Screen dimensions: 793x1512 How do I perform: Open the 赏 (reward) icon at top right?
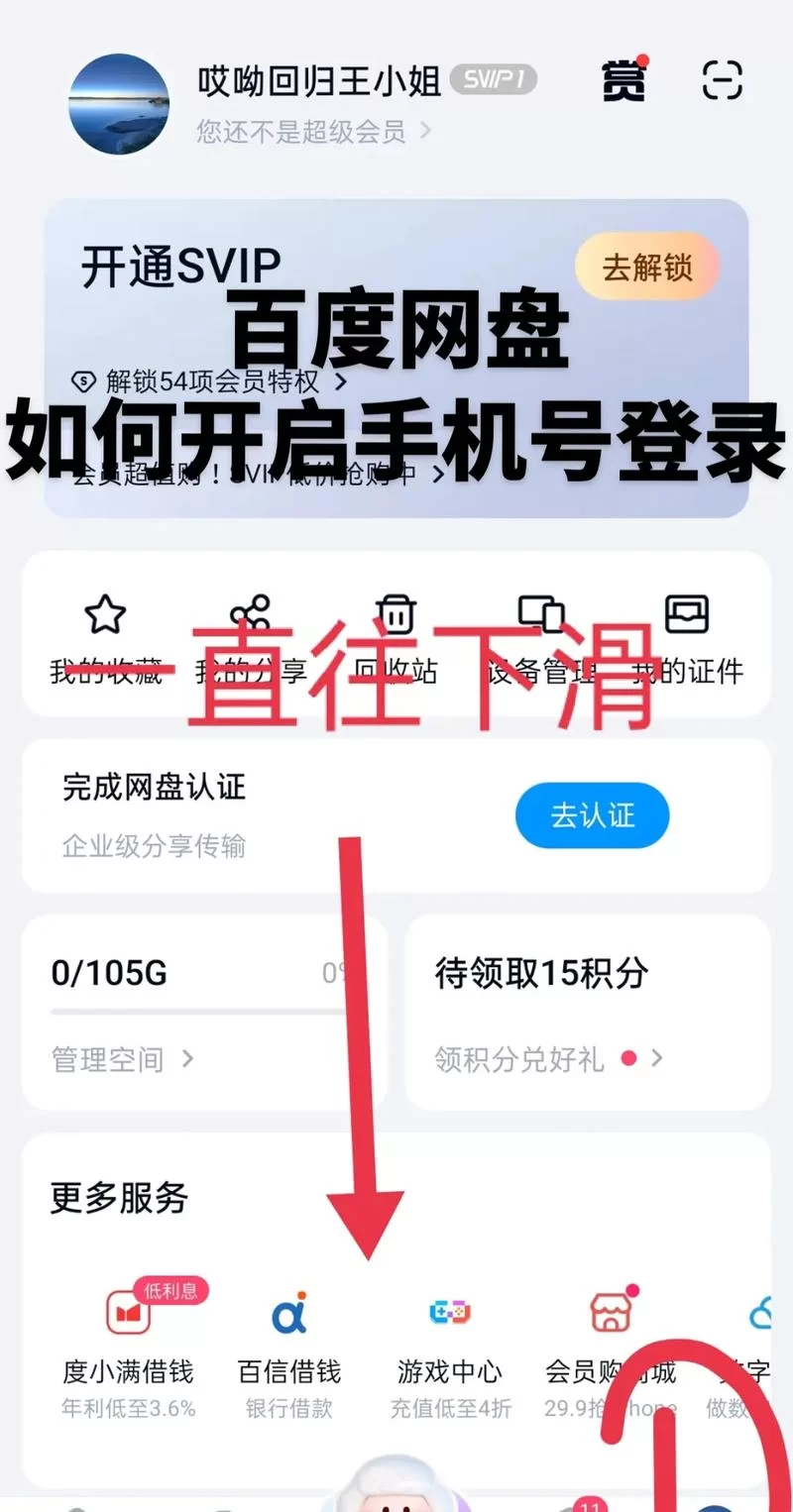(x=623, y=81)
